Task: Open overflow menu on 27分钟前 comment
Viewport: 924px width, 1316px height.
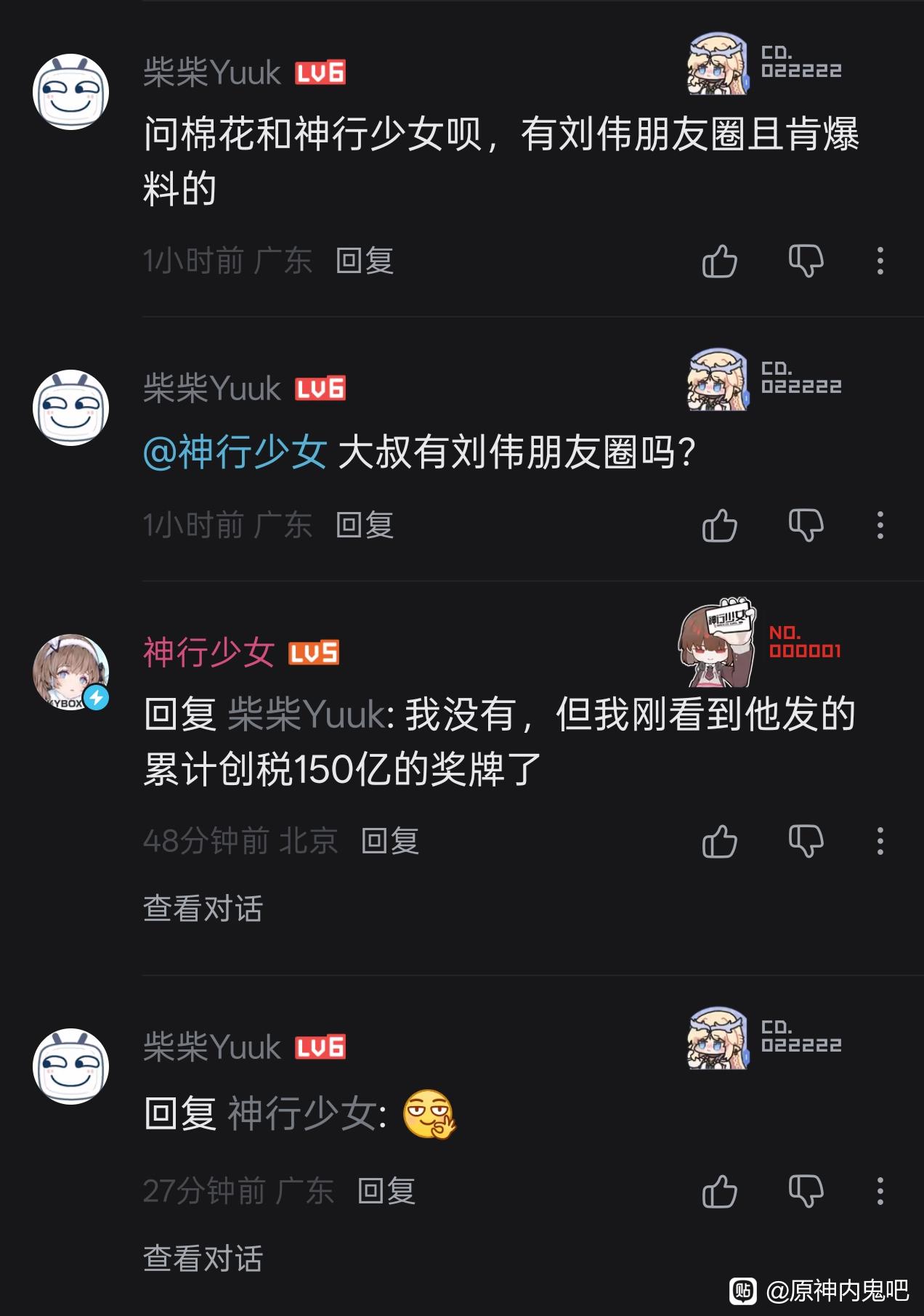Action: tap(880, 1191)
